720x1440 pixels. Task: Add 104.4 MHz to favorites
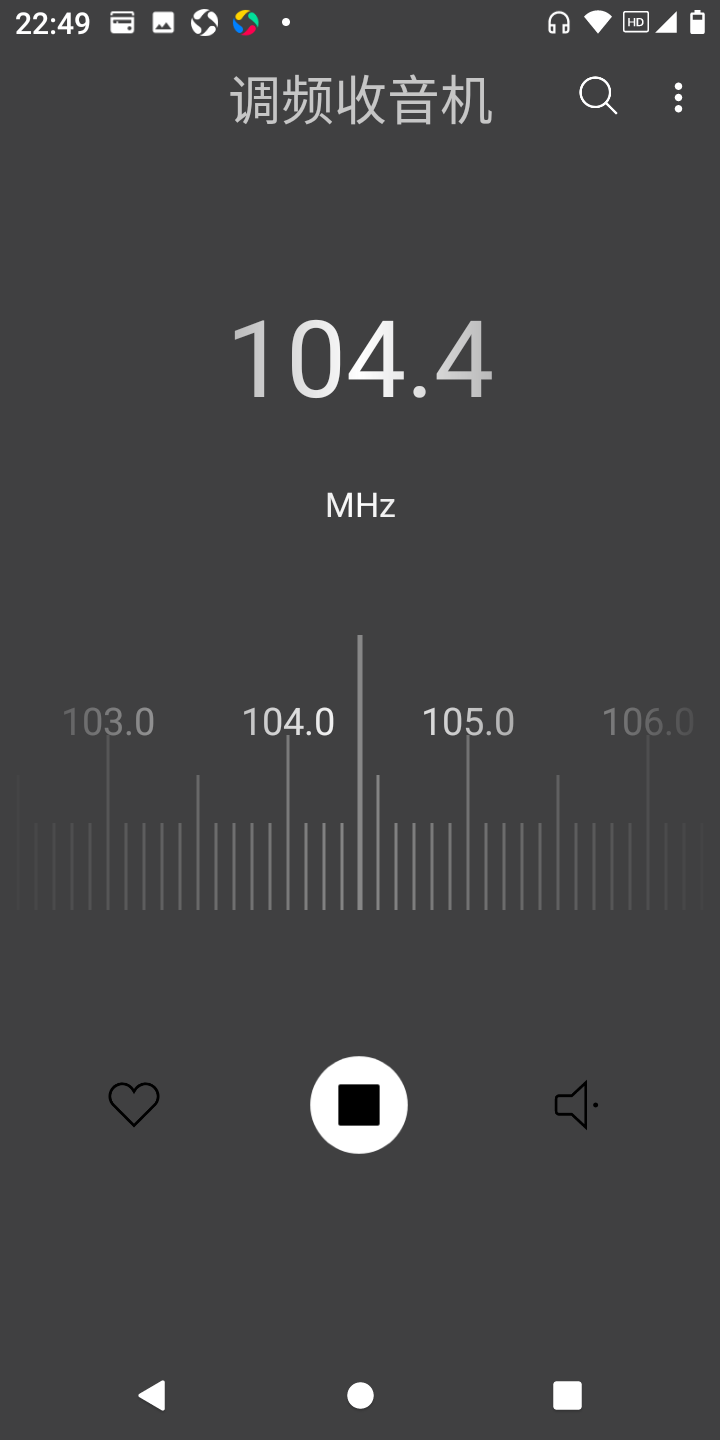coord(134,1104)
